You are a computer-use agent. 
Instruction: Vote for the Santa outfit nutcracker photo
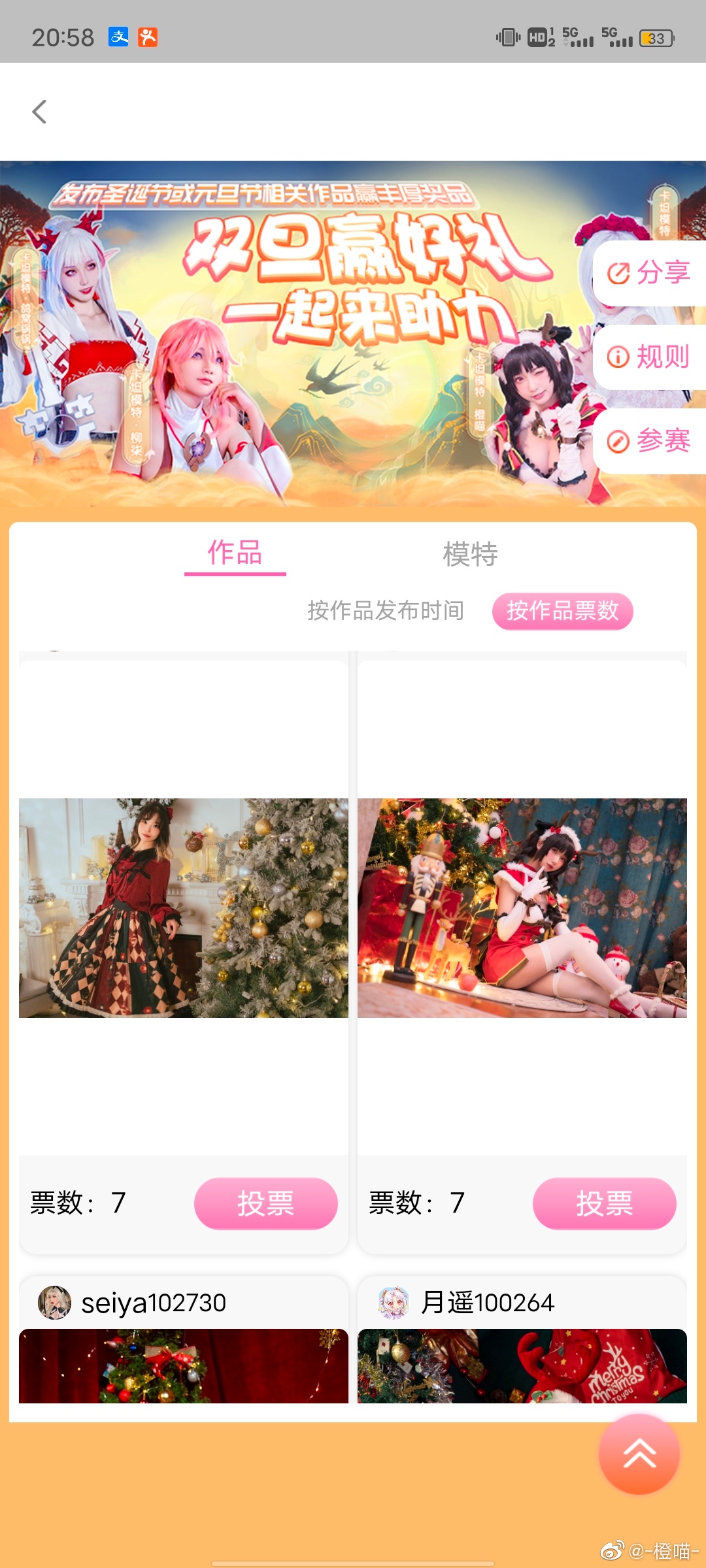pos(604,1203)
